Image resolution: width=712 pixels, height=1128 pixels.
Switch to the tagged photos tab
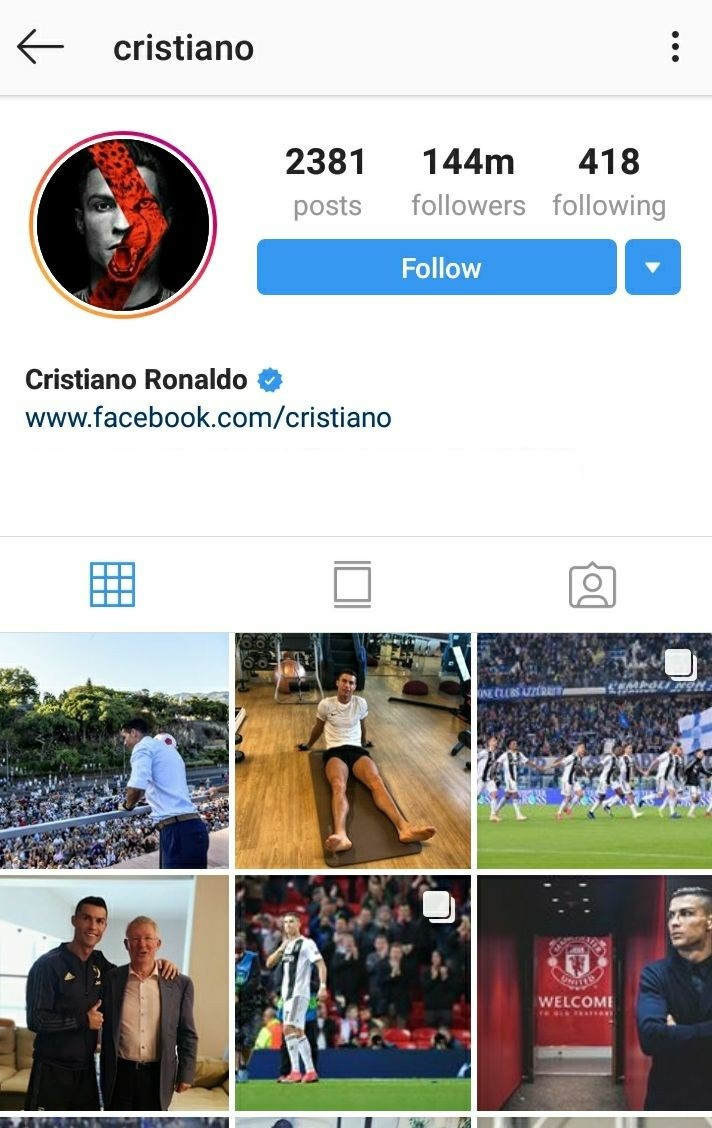592,585
